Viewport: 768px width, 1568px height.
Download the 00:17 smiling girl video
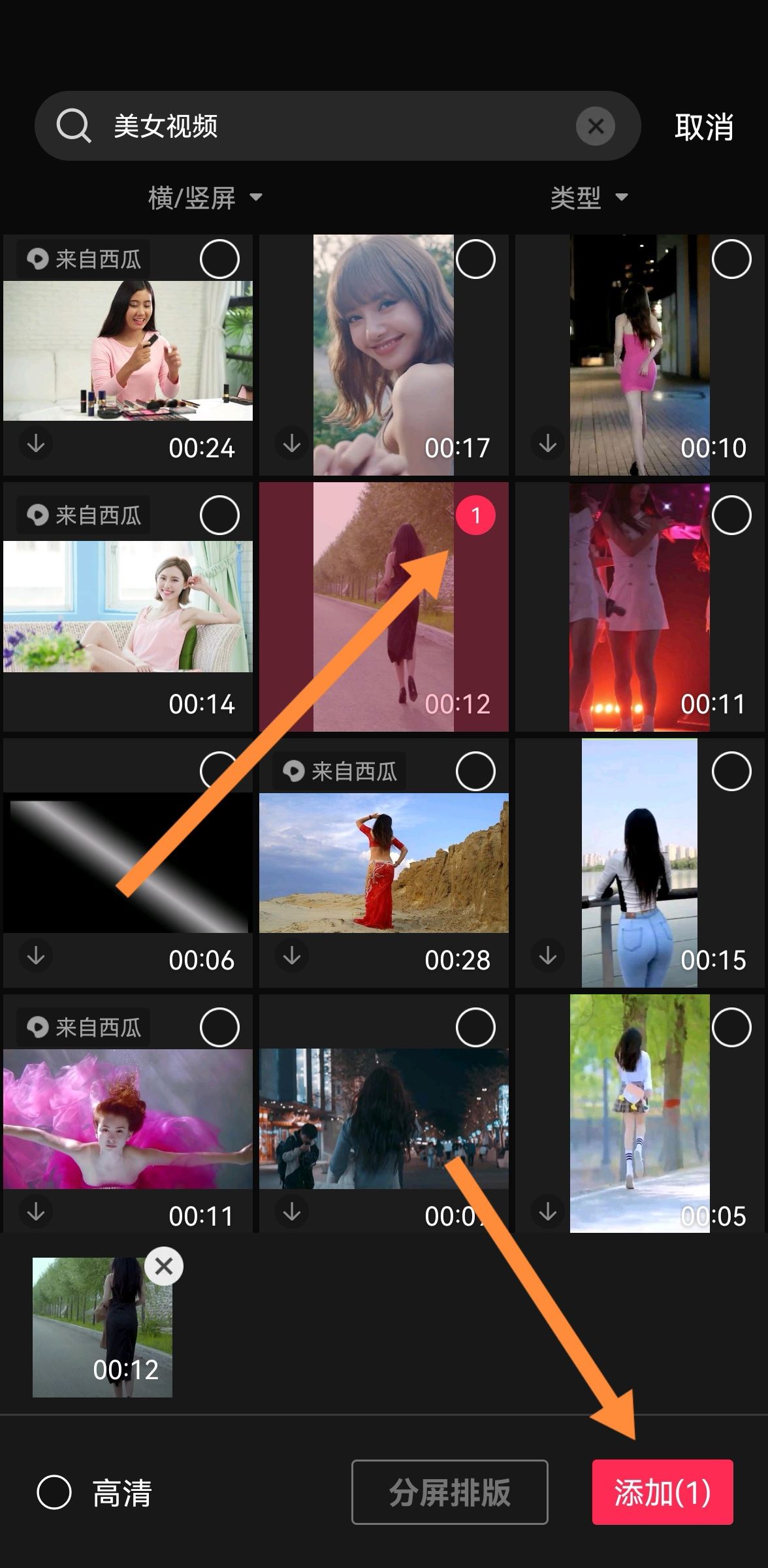[x=291, y=444]
